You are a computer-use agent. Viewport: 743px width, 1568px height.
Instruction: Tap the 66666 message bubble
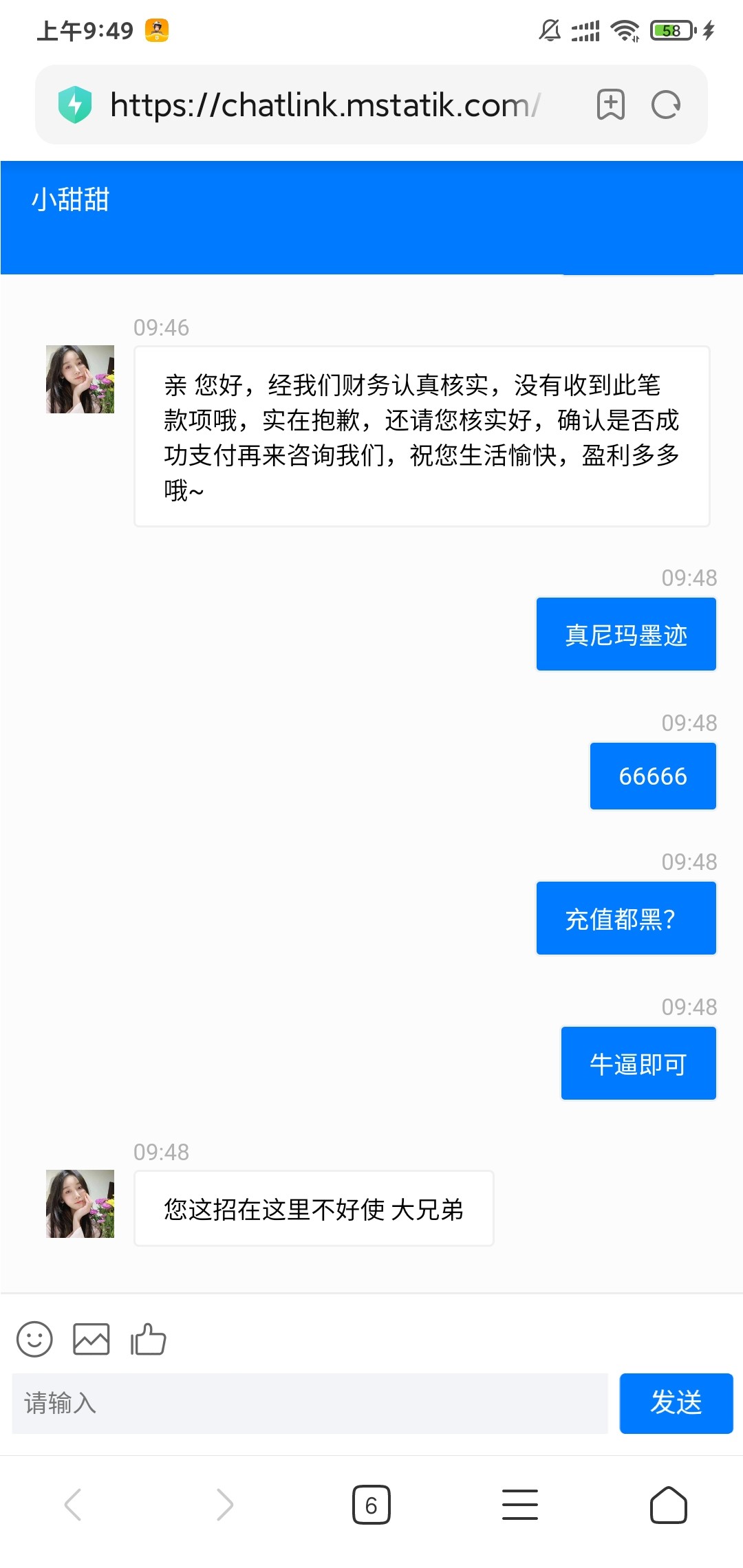pos(652,776)
